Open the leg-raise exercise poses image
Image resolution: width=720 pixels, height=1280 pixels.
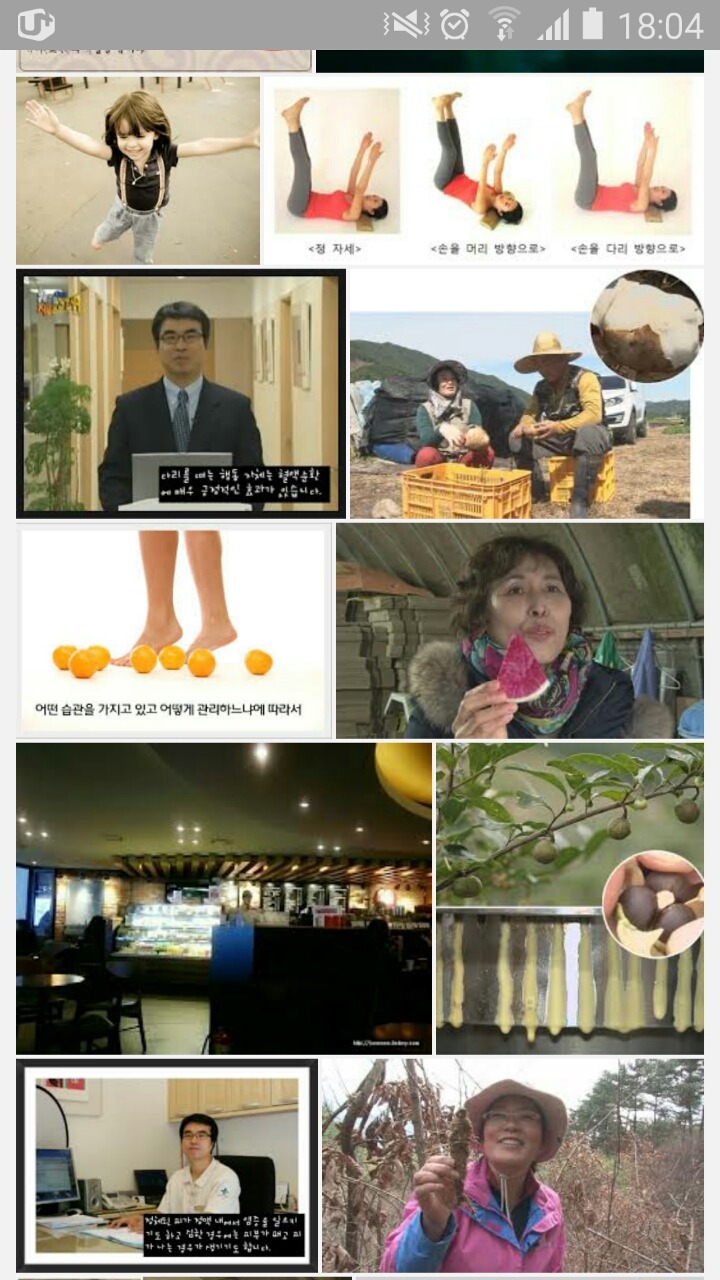(482, 170)
